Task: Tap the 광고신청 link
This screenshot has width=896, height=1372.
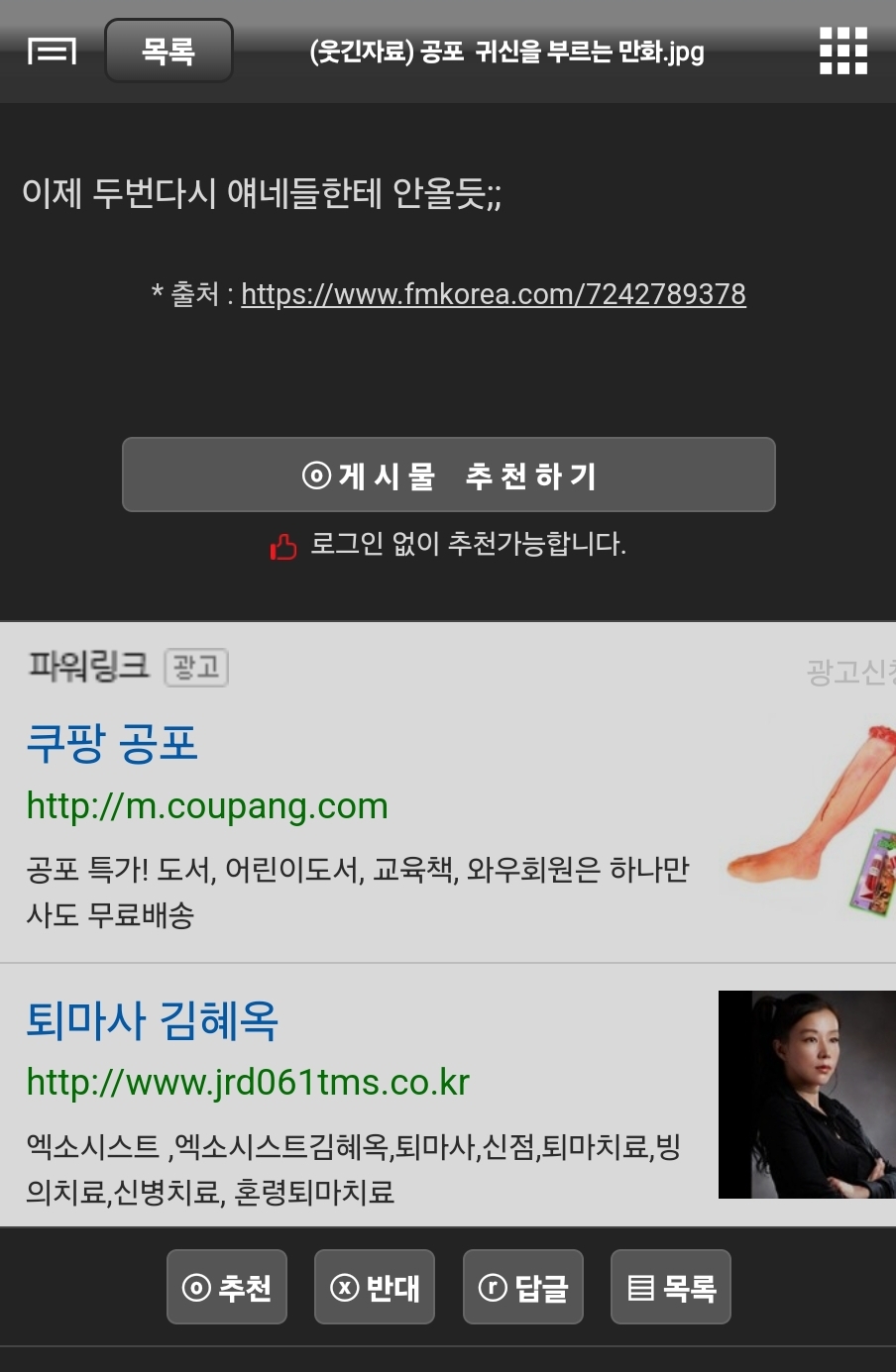Action: (x=851, y=673)
